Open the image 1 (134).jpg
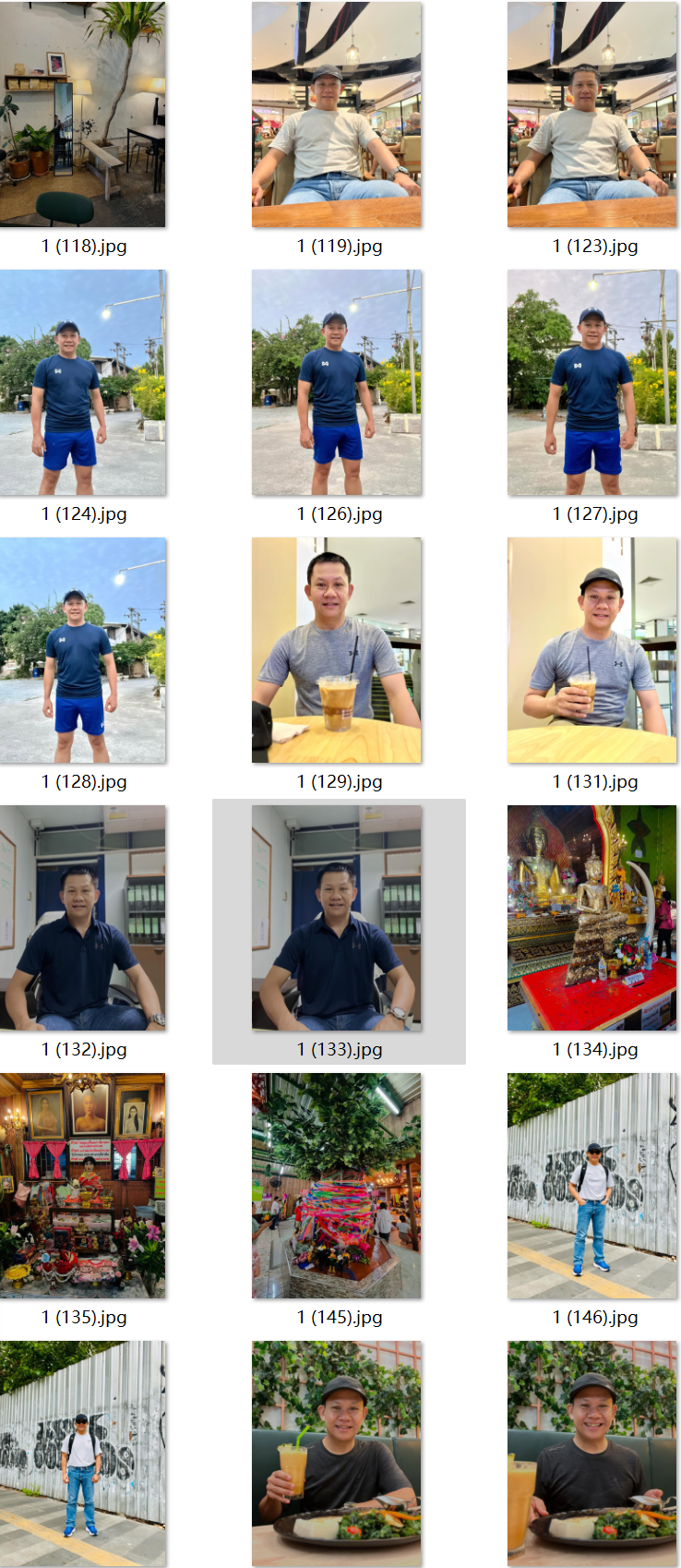 pos(591,918)
